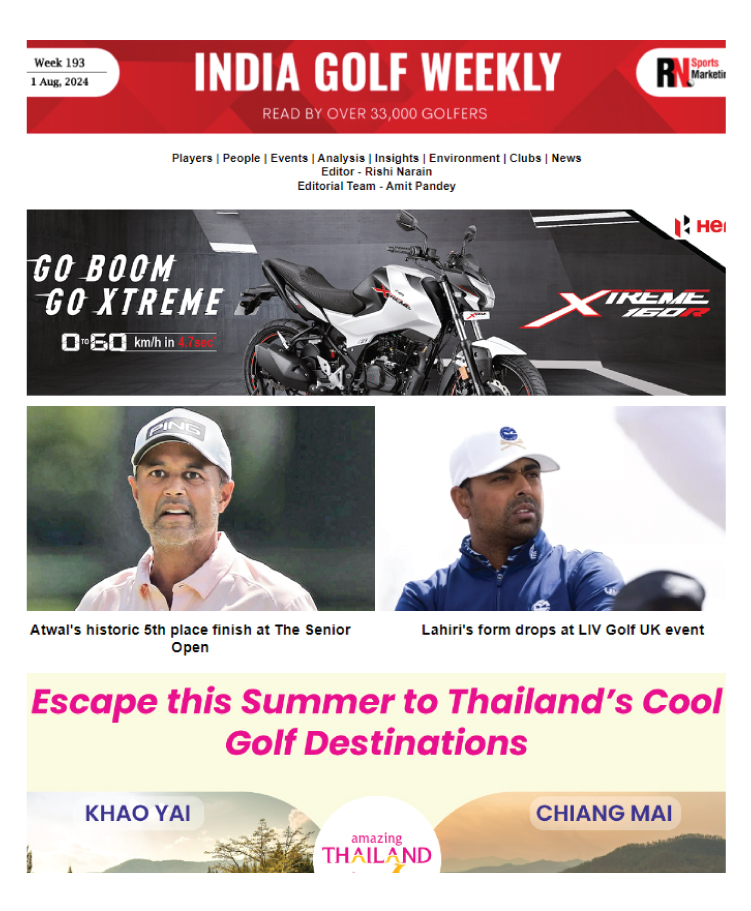Read Lahiri's form drops headline
The width and height of the screenshot is (751, 911).
click(x=562, y=630)
